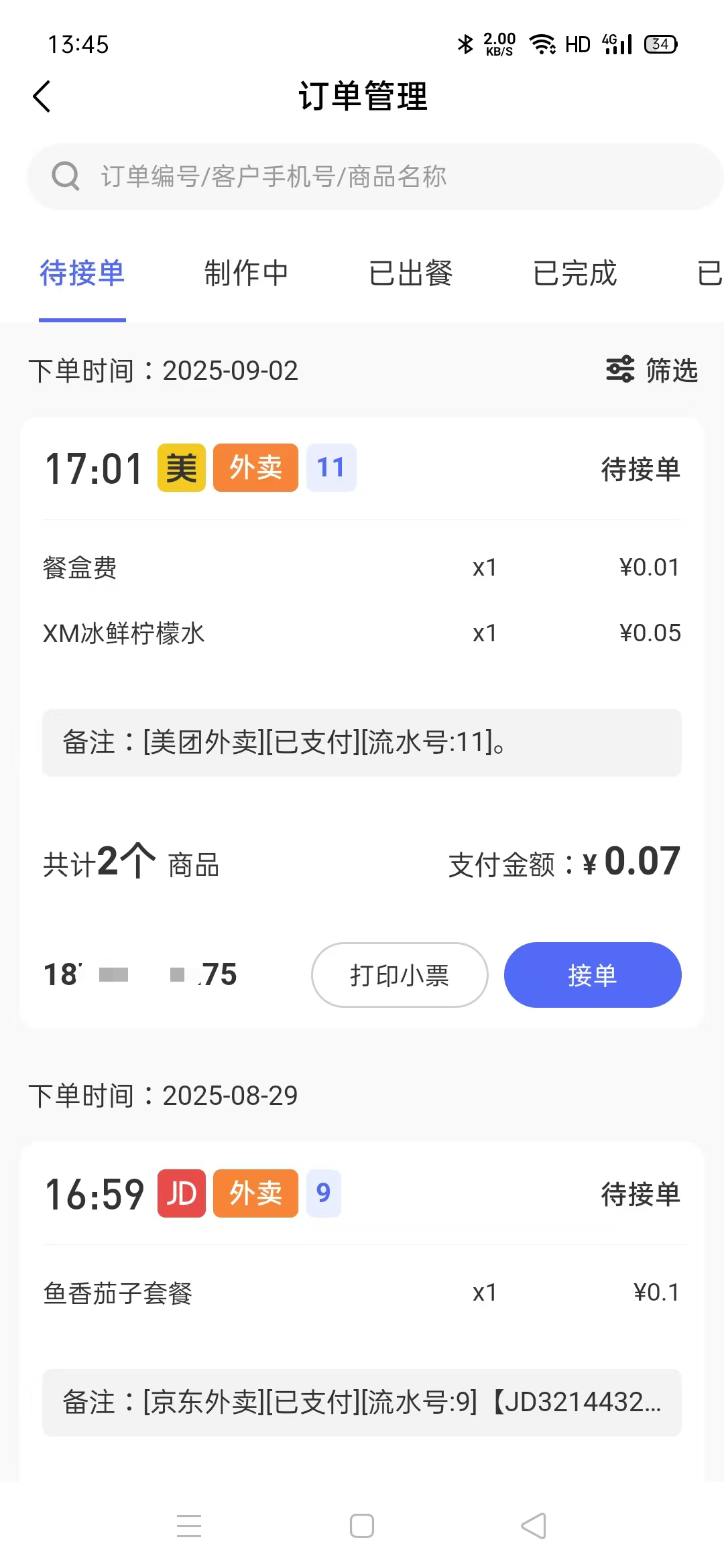Open the order number search field

375,177
